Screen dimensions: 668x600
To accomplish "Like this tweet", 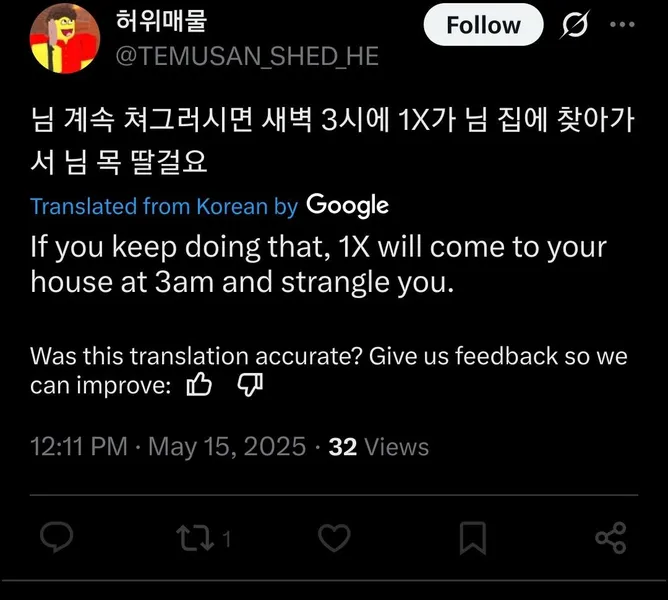I will click(336, 537).
